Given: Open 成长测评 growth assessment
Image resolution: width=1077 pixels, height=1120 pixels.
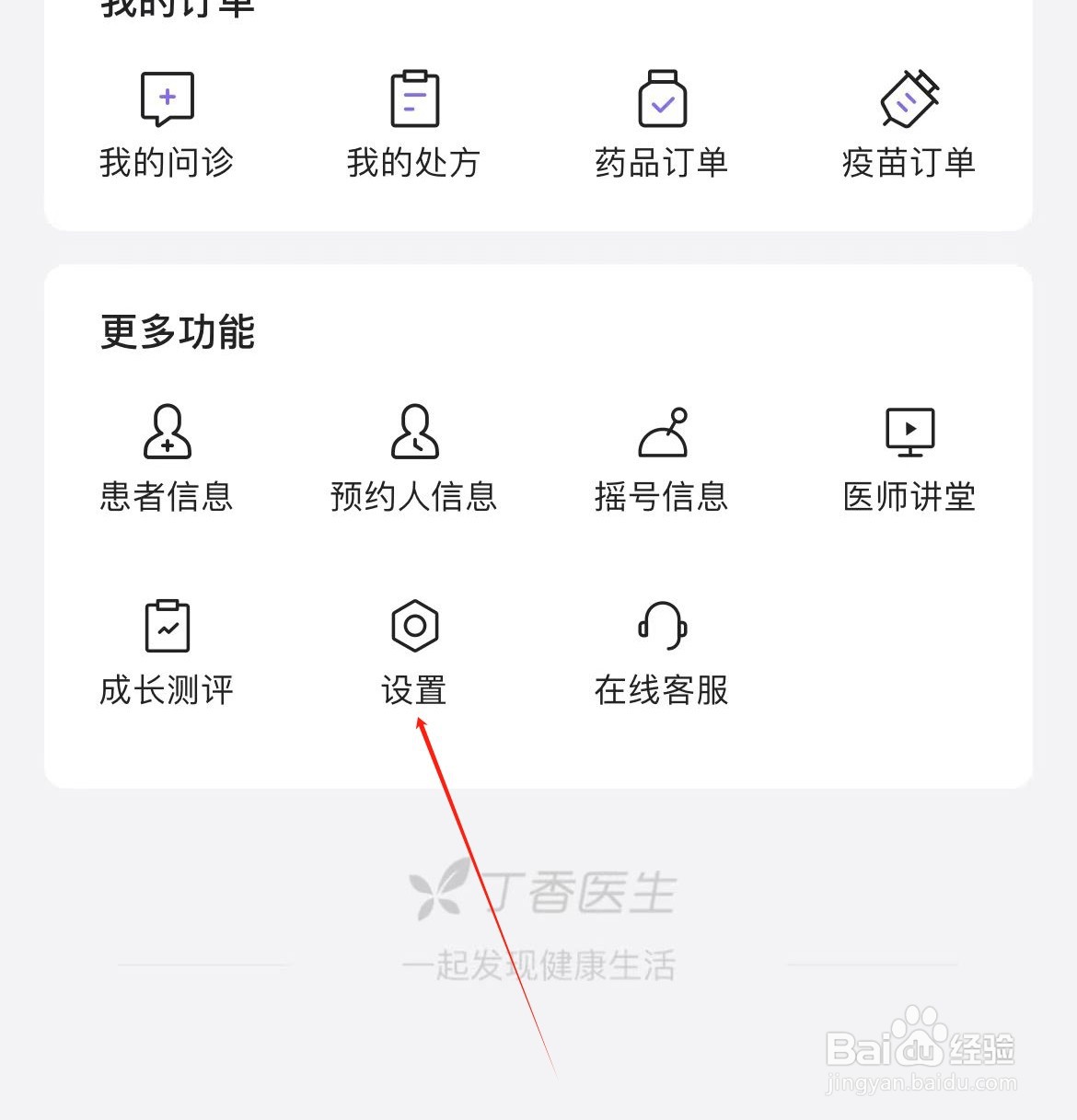Looking at the screenshot, I should coord(167,652).
